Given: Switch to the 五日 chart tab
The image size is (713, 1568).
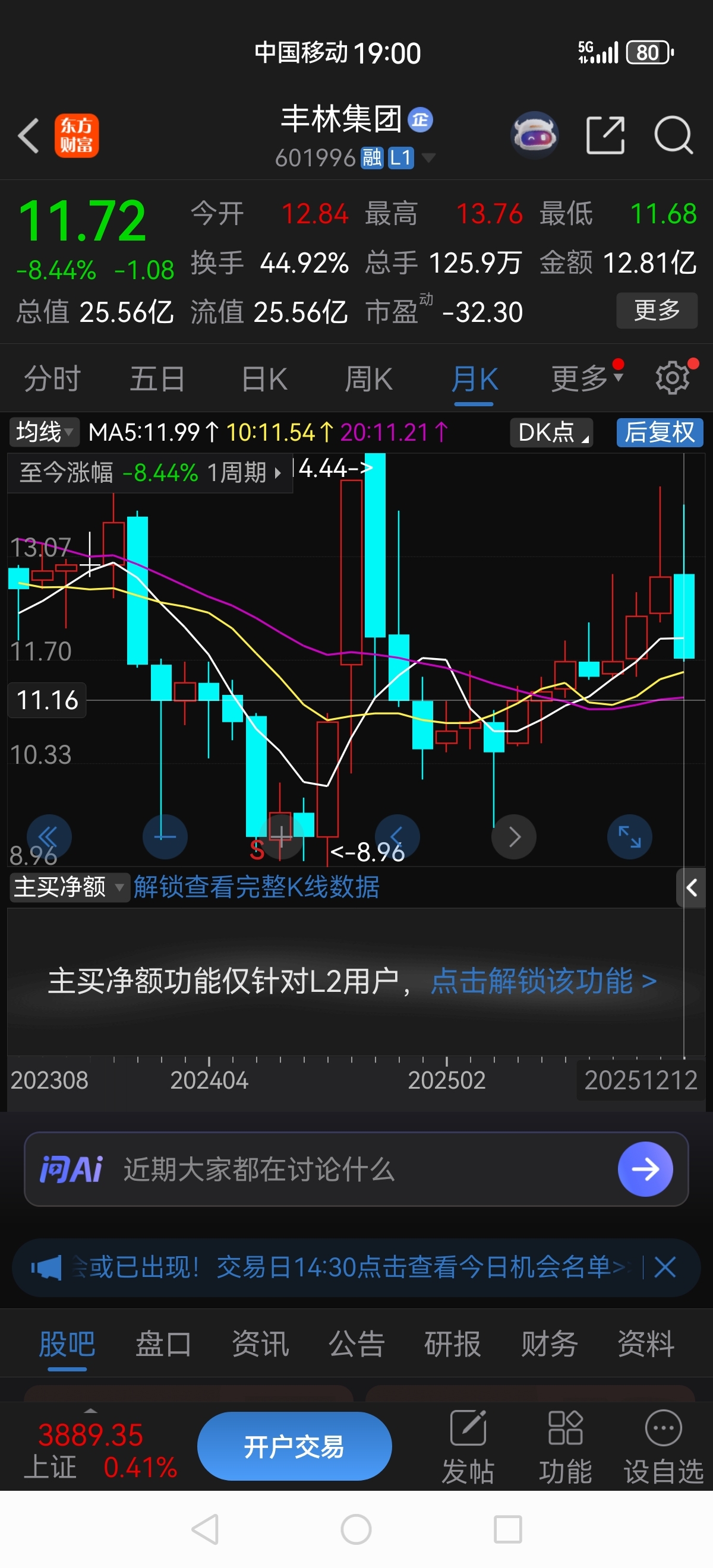Looking at the screenshot, I should pyautogui.click(x=157, y=378).
